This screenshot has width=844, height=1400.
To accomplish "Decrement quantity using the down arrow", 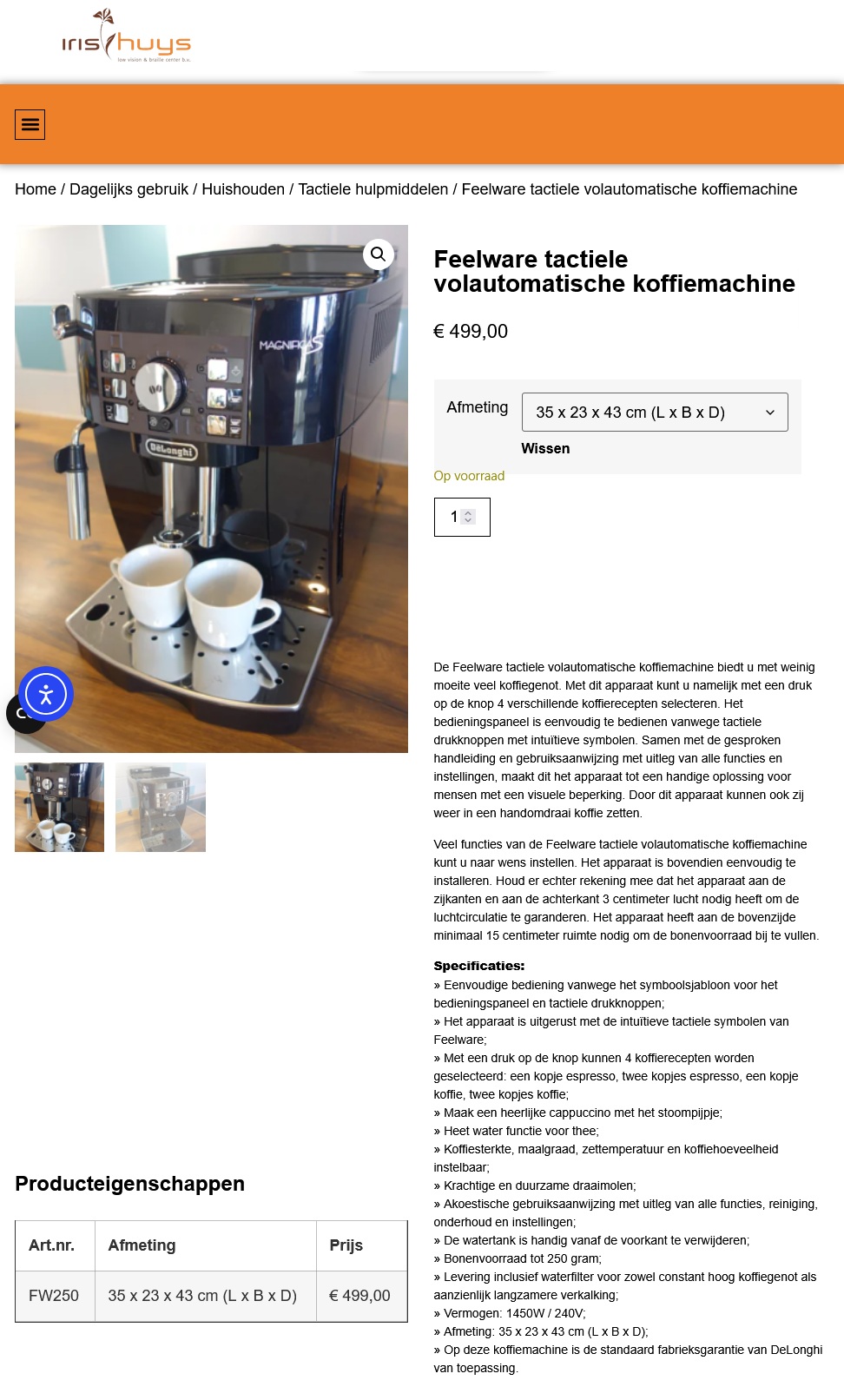I will tap(468, 521).
